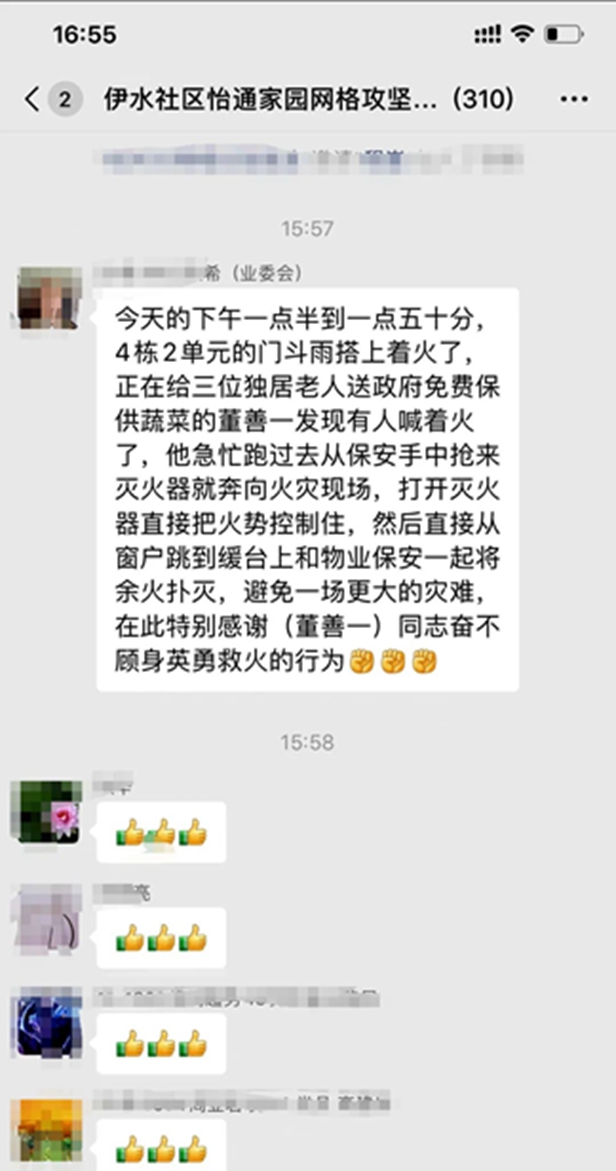Viewport: 616px width, 1171px height.
Task: Go back to the chat list
Action: 34,99
